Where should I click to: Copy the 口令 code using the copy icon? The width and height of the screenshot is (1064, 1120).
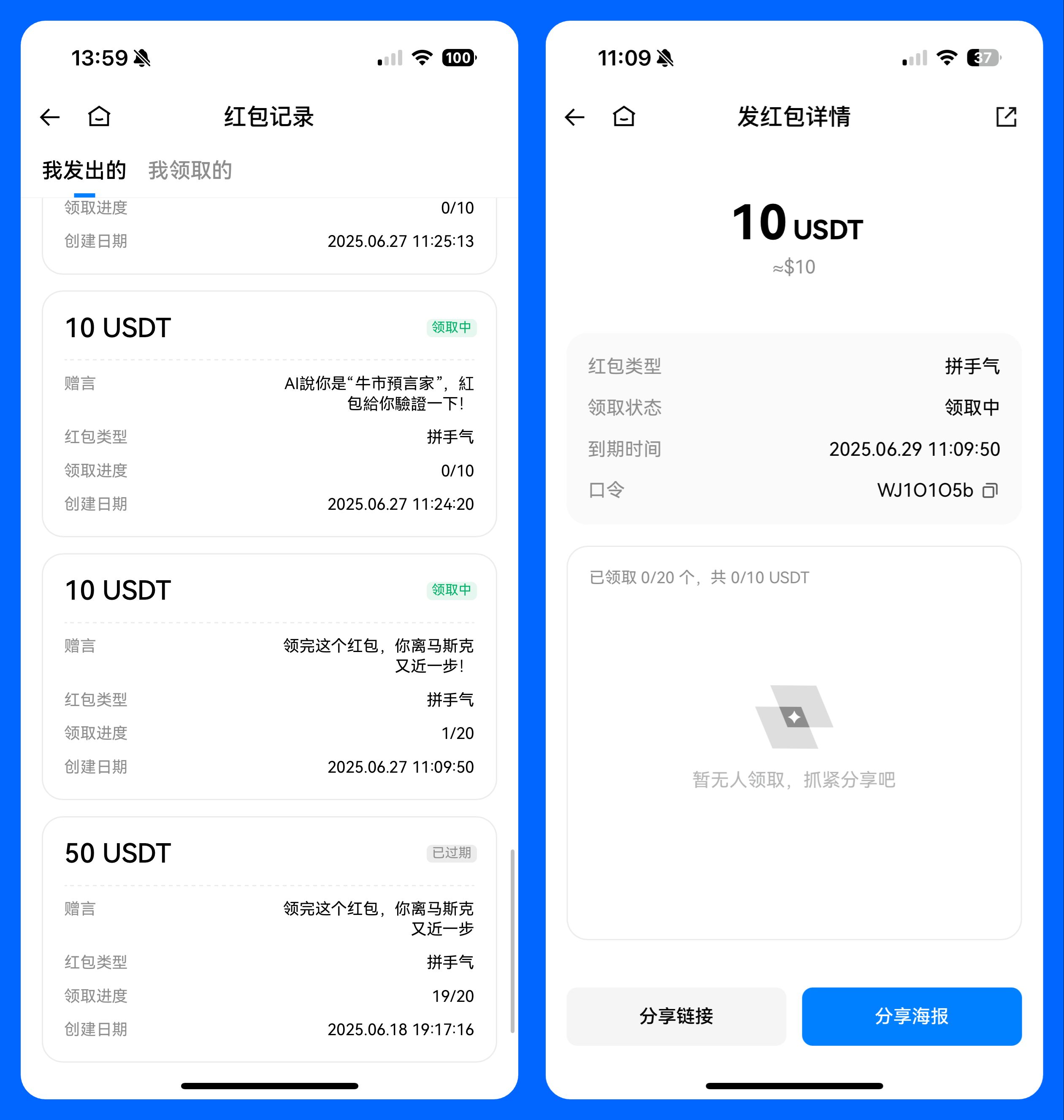point(990,490)
